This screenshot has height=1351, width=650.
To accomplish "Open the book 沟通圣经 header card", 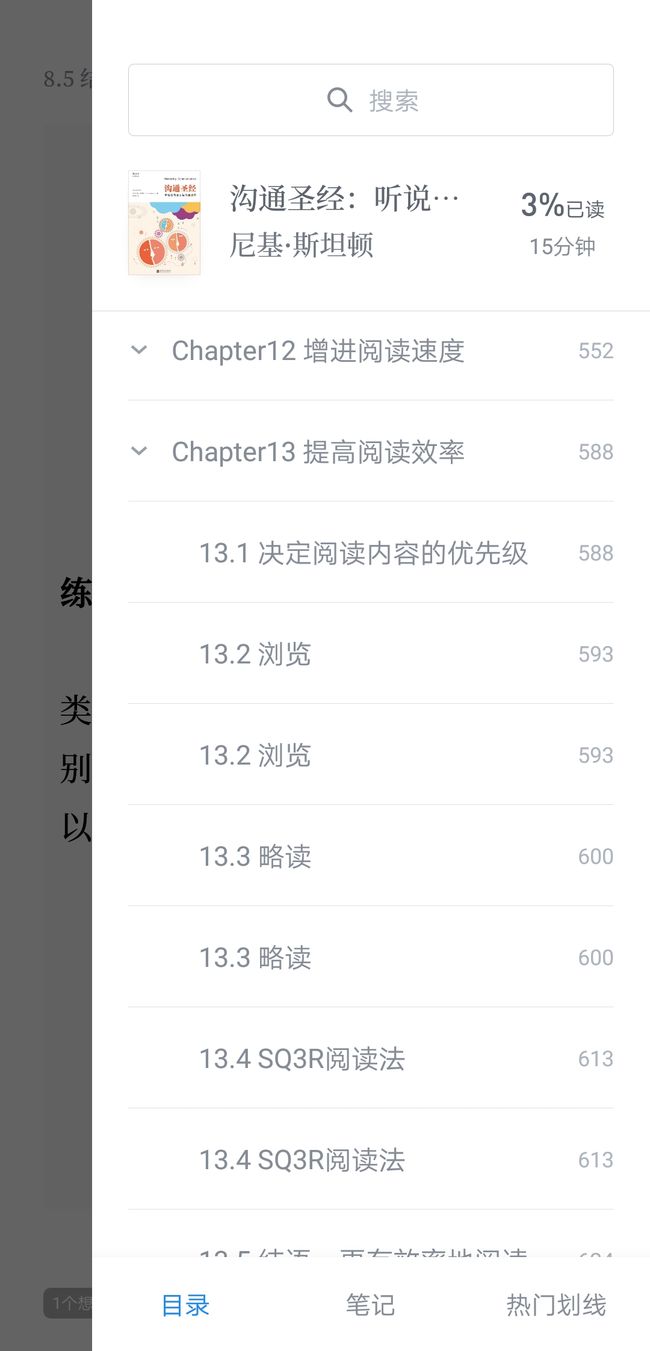I will (370, 222).
